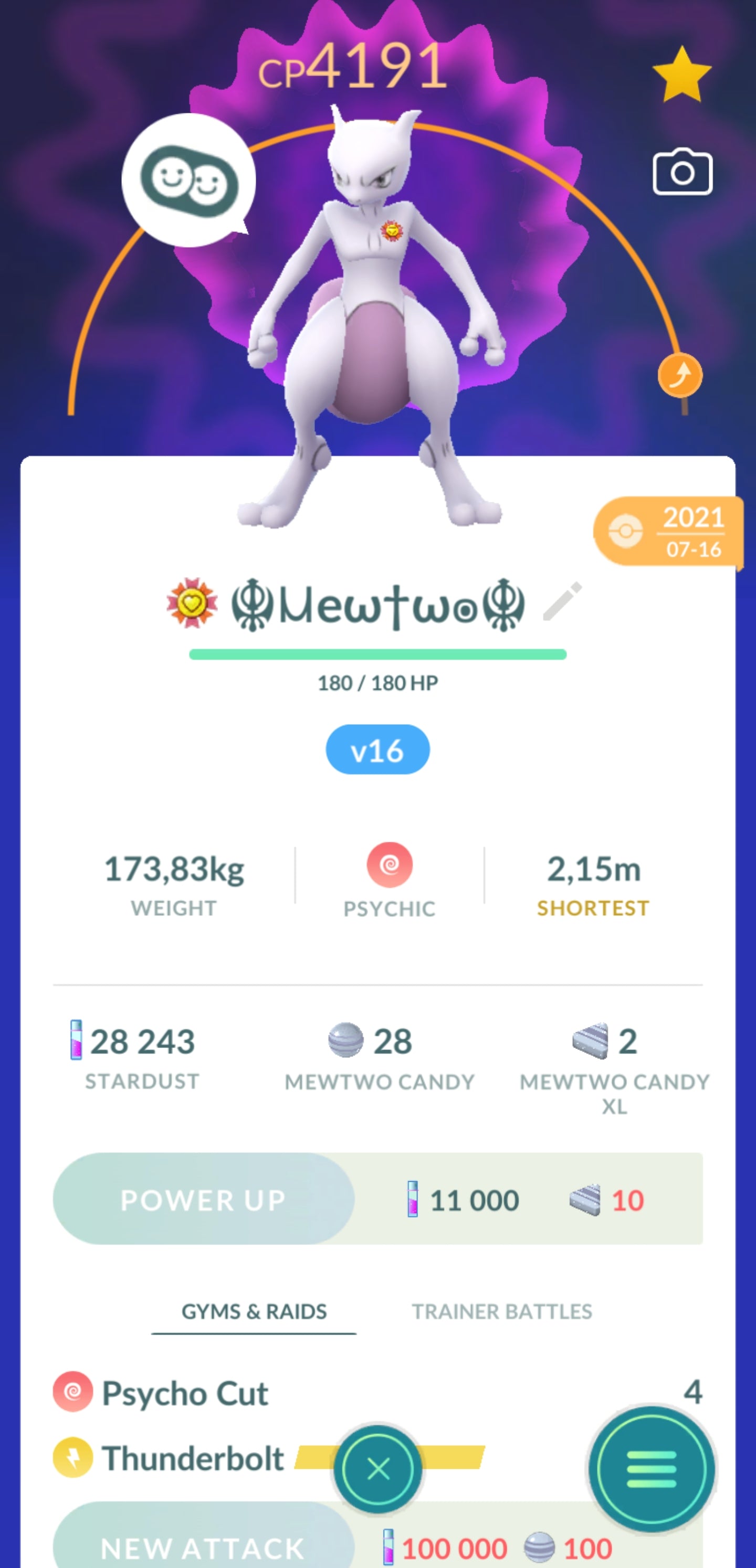The image size is (756, 1568).
Task: Switch to the Trainer Battles tab
Action: (x=502, y=1311)
